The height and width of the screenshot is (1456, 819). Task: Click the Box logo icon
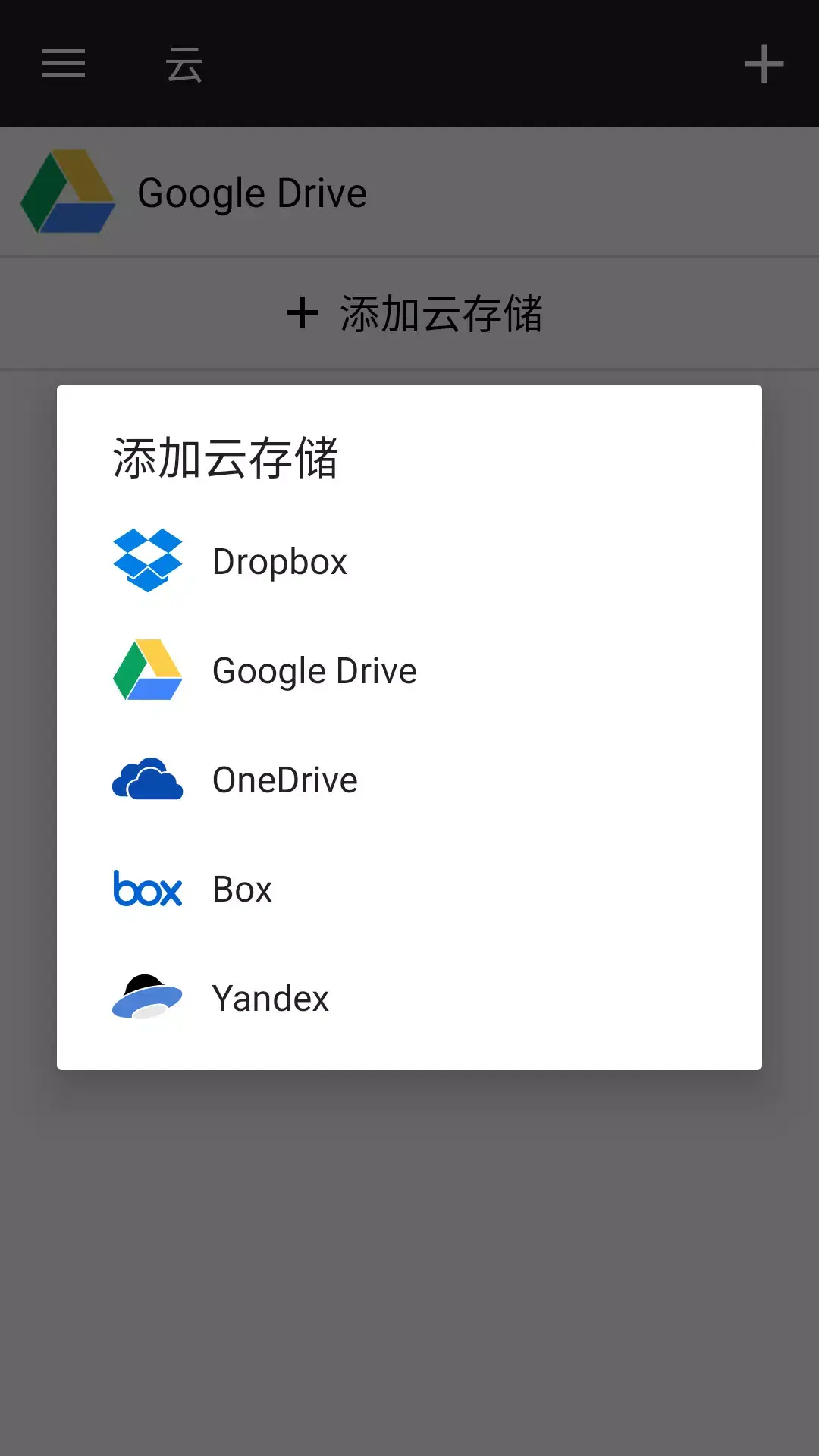point(147,889)
